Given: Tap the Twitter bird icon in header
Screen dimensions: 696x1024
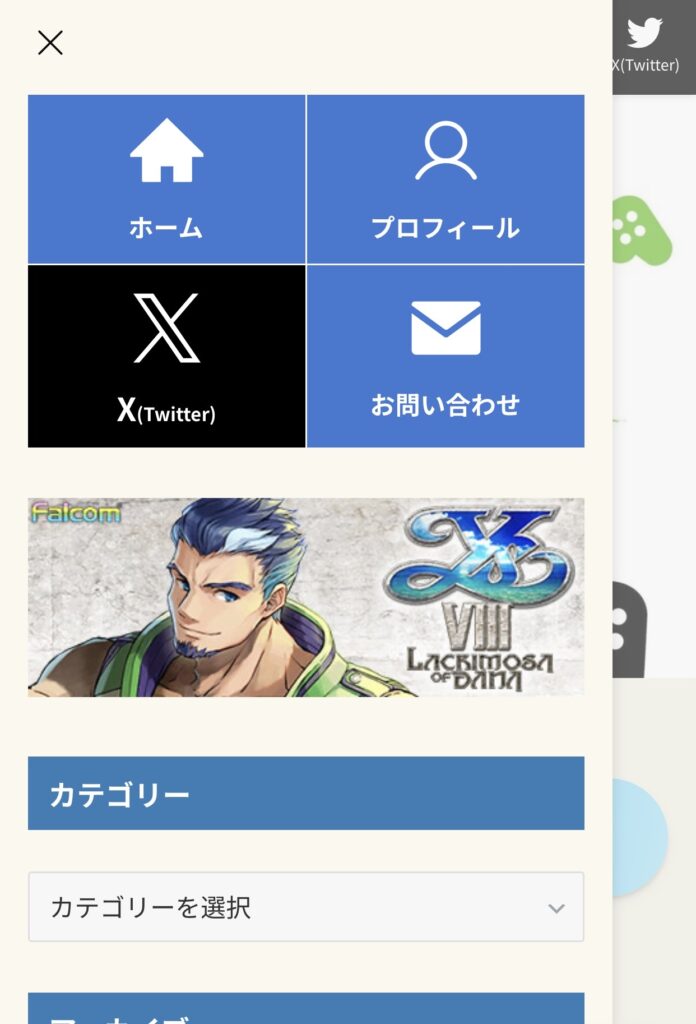Looking at the screenshot, I should 645,35.
